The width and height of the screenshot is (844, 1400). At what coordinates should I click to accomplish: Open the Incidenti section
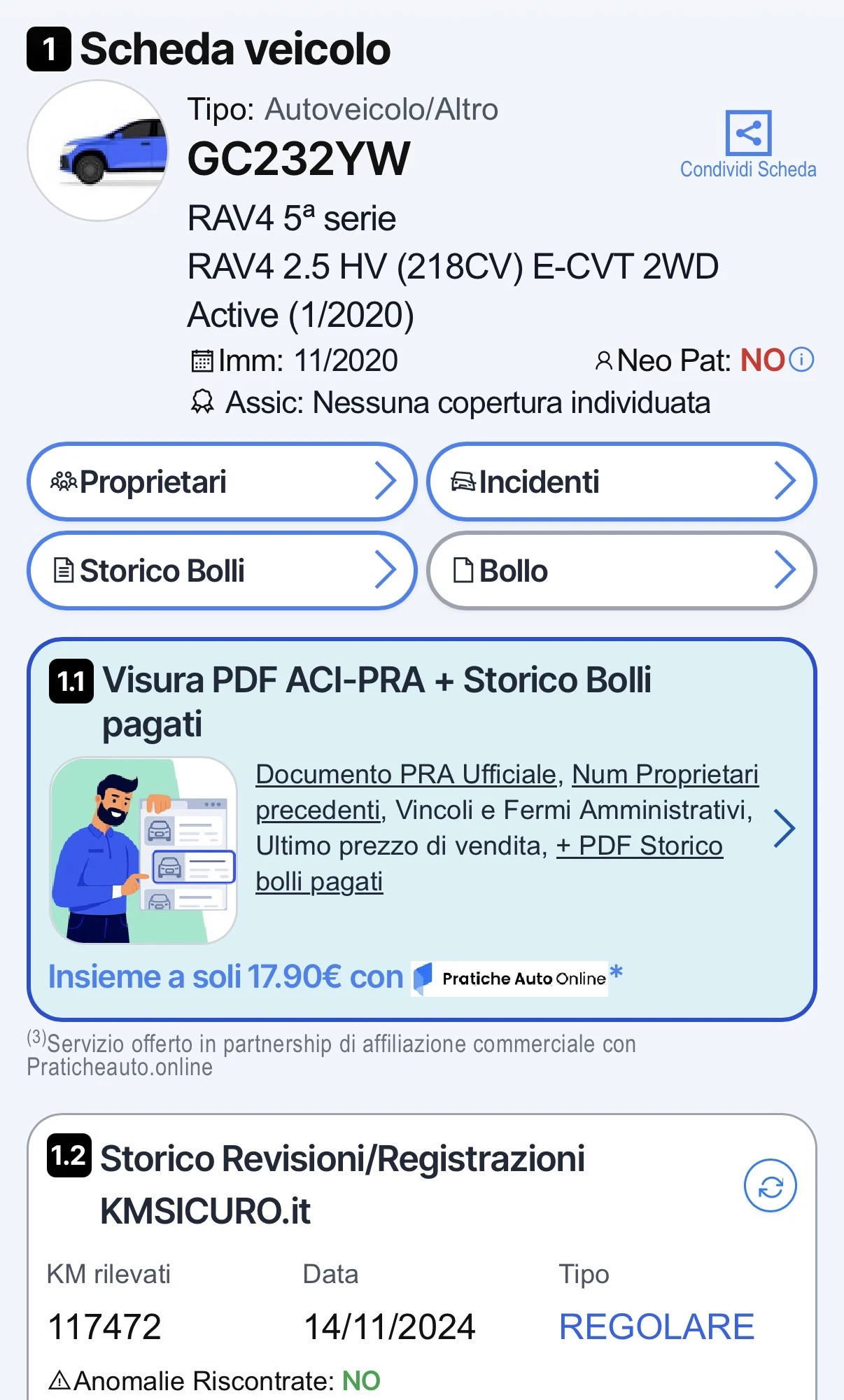(621, 482)
